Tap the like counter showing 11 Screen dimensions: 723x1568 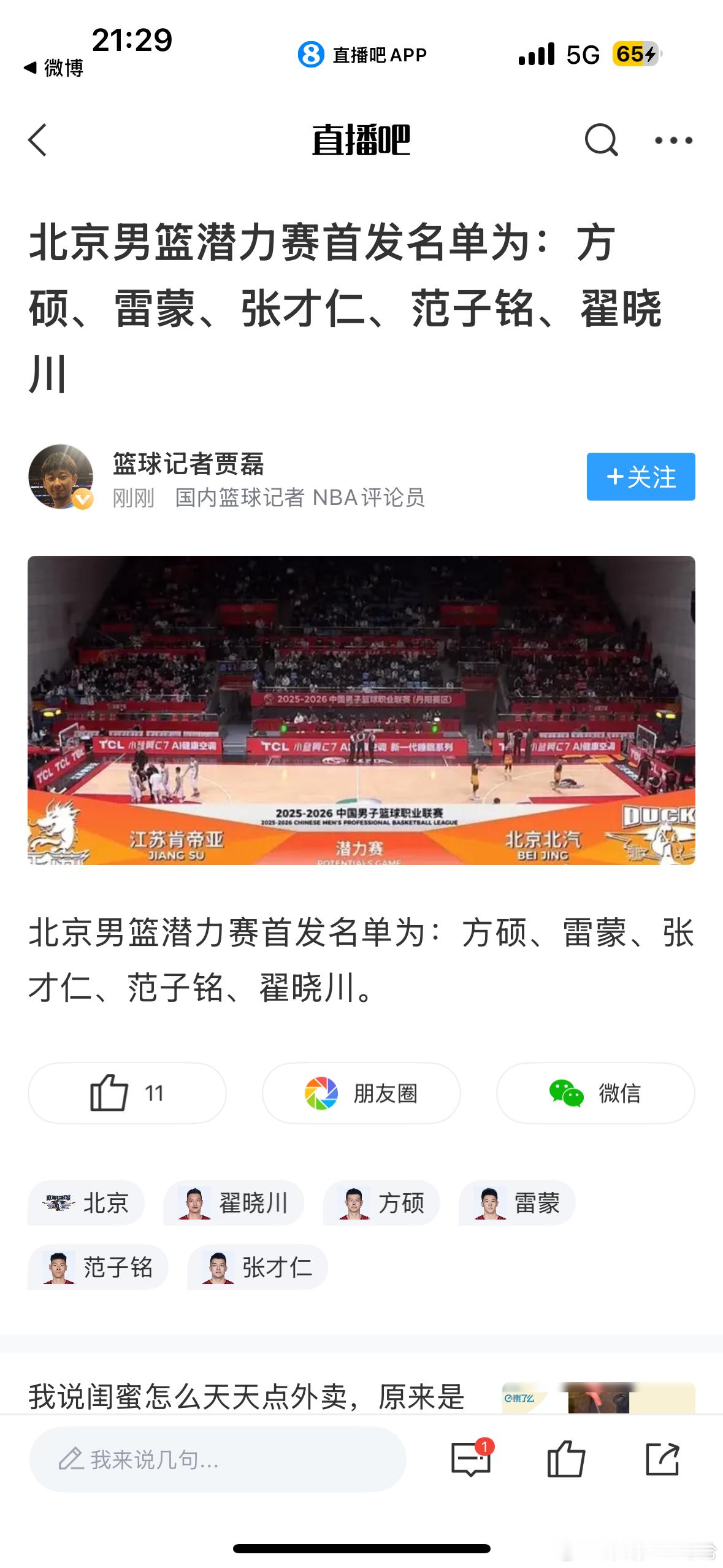point(127,1092)
